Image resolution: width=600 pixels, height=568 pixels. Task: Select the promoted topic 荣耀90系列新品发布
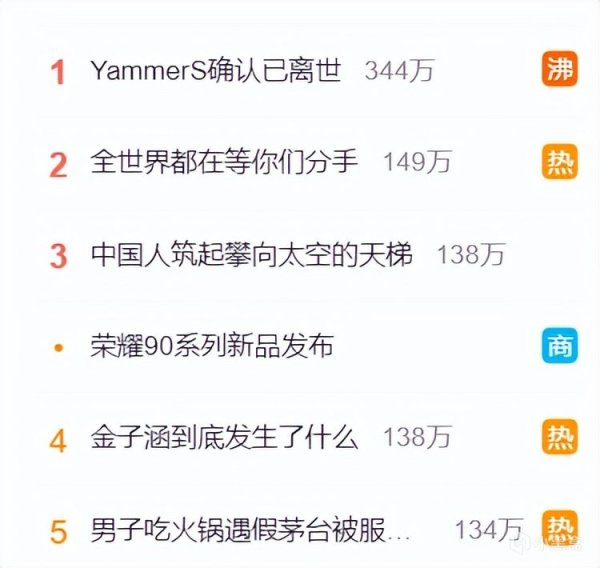[211, 346]
